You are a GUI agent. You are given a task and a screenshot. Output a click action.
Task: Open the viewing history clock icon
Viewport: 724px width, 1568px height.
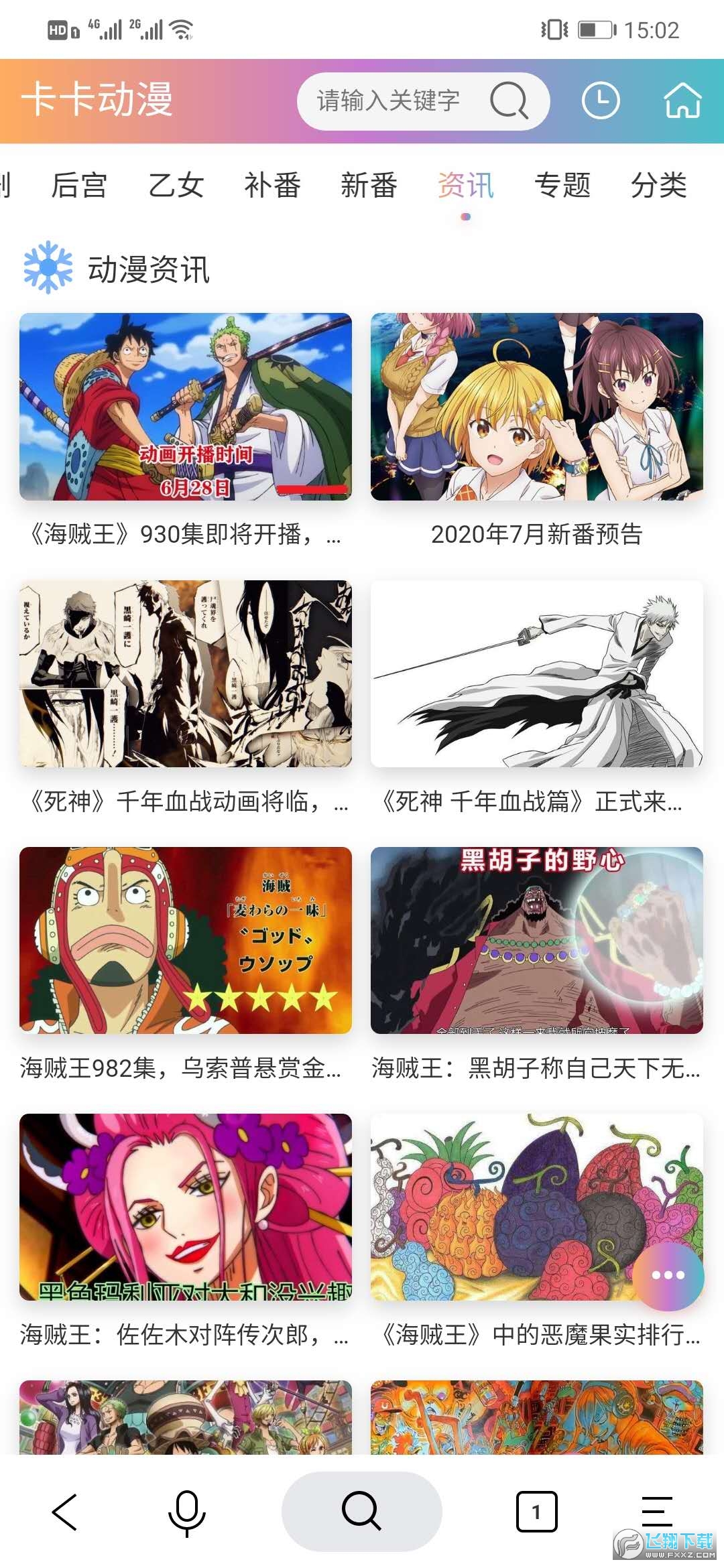click(x=601, y=101)
